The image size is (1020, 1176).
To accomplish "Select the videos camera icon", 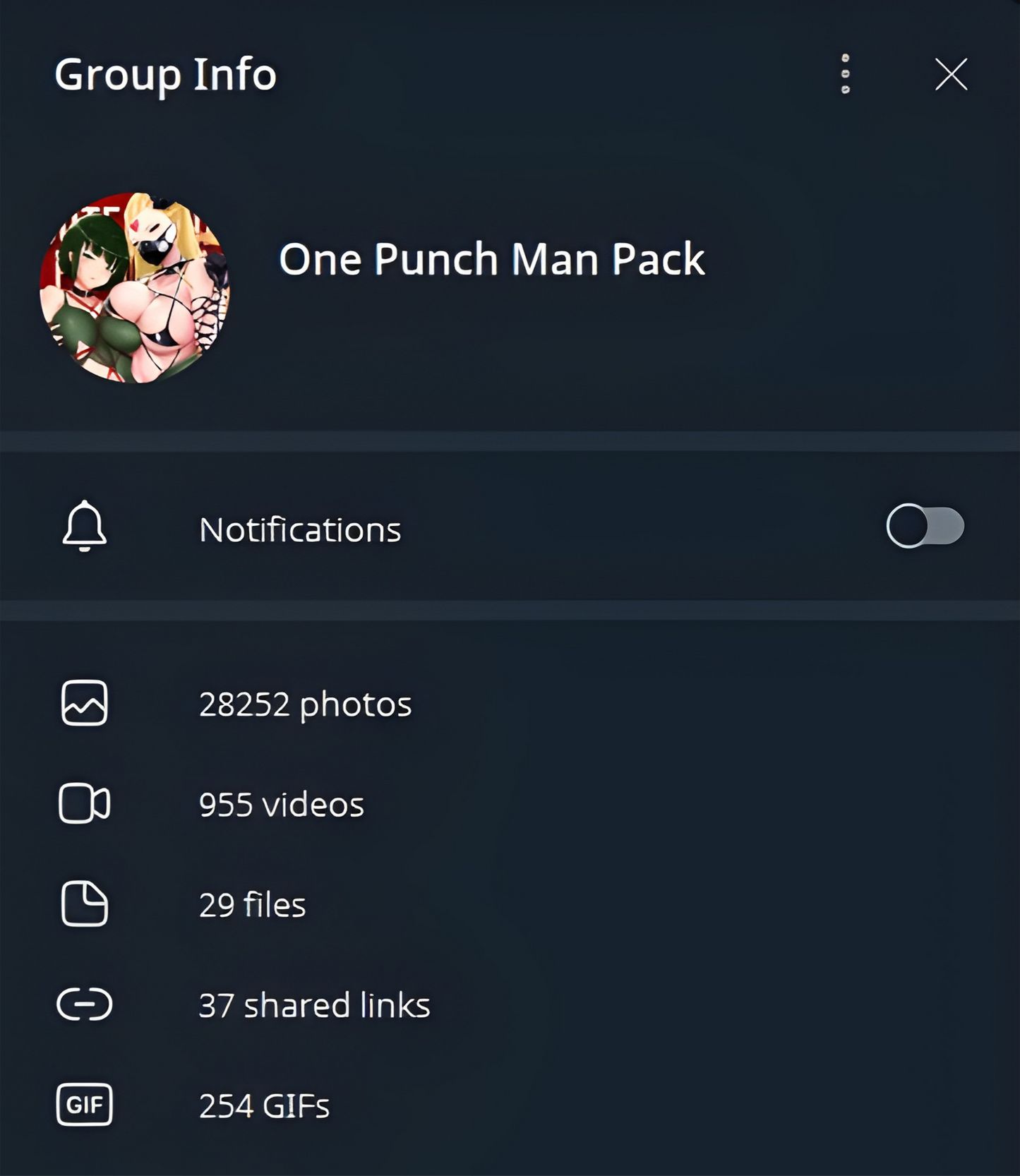I will tap(84, 803).
